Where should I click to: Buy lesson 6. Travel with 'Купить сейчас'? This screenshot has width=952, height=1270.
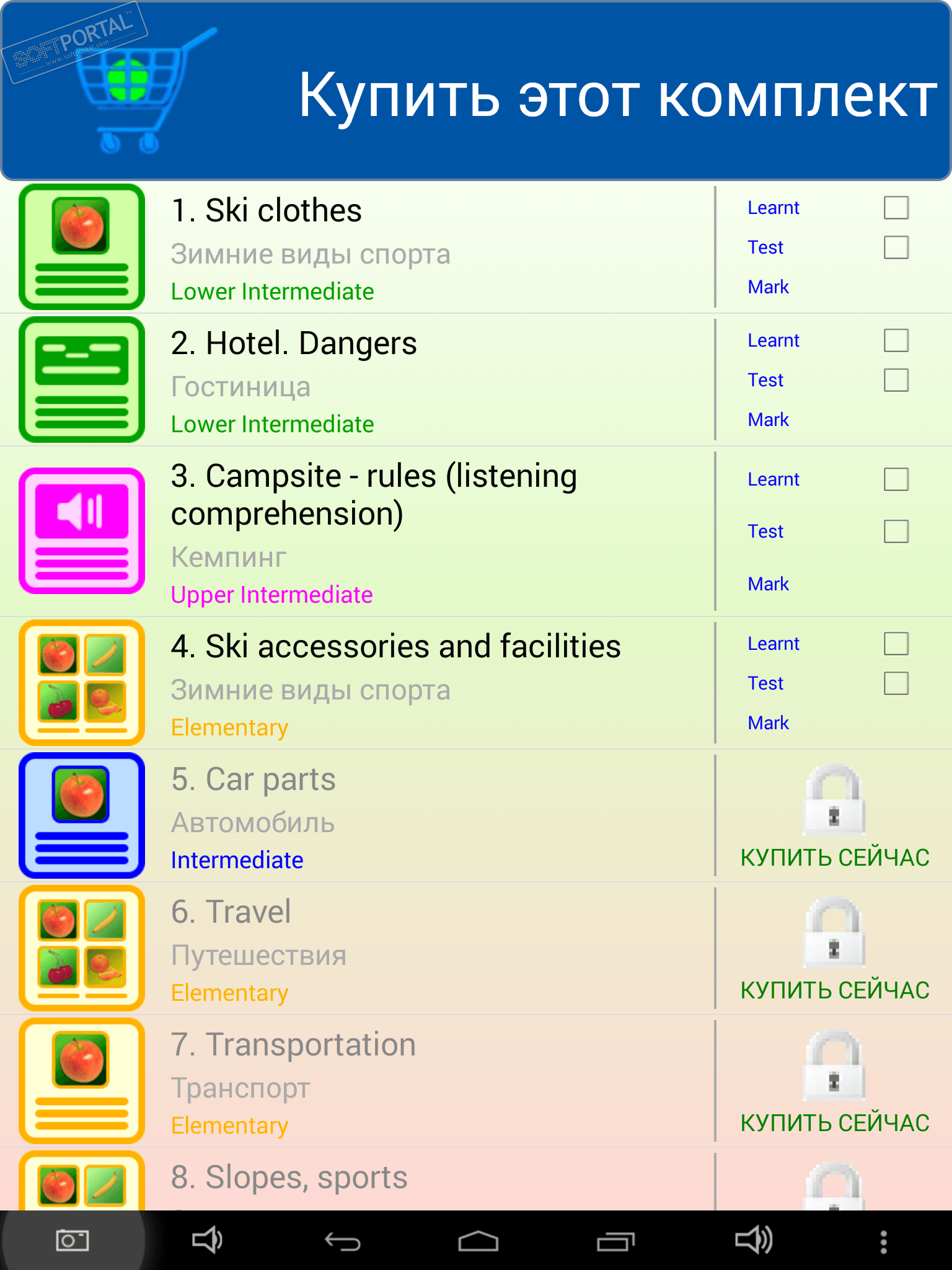pyautogui.click(x=834, y=990)
